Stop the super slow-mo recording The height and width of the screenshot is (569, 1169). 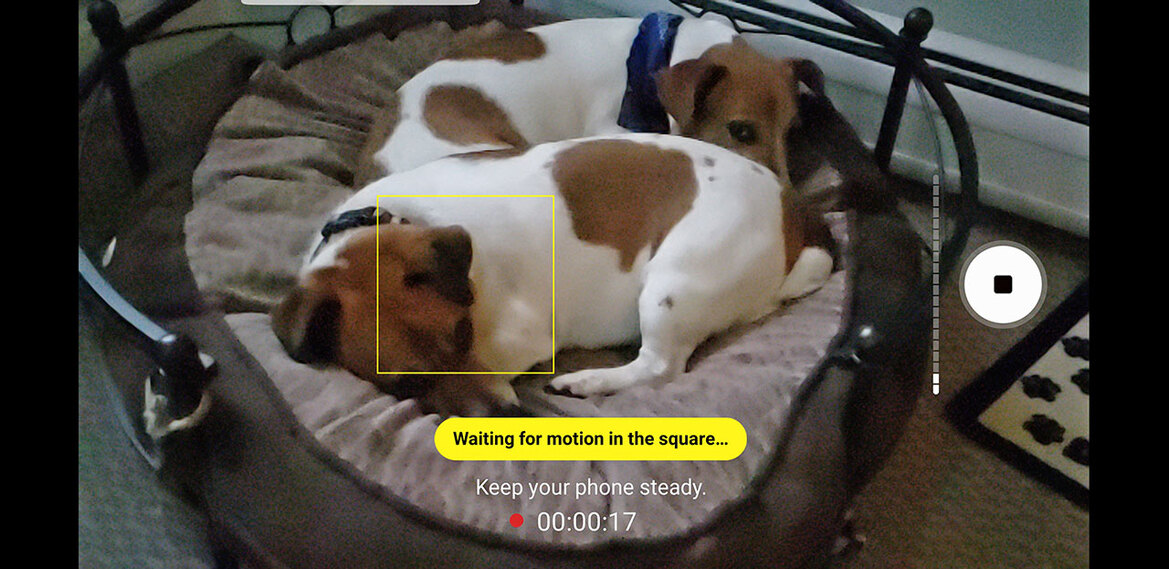pyautogui.click(x=1003, y=284)
